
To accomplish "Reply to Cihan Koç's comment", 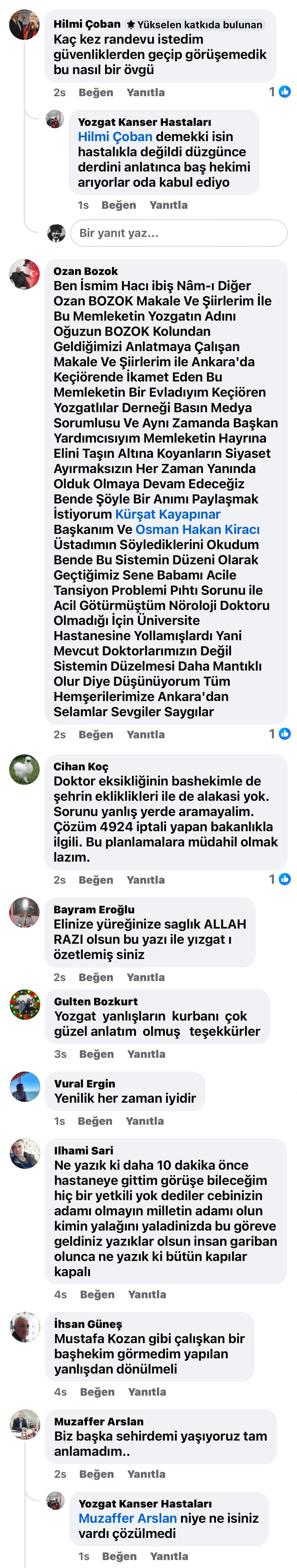I will point(145,880).
